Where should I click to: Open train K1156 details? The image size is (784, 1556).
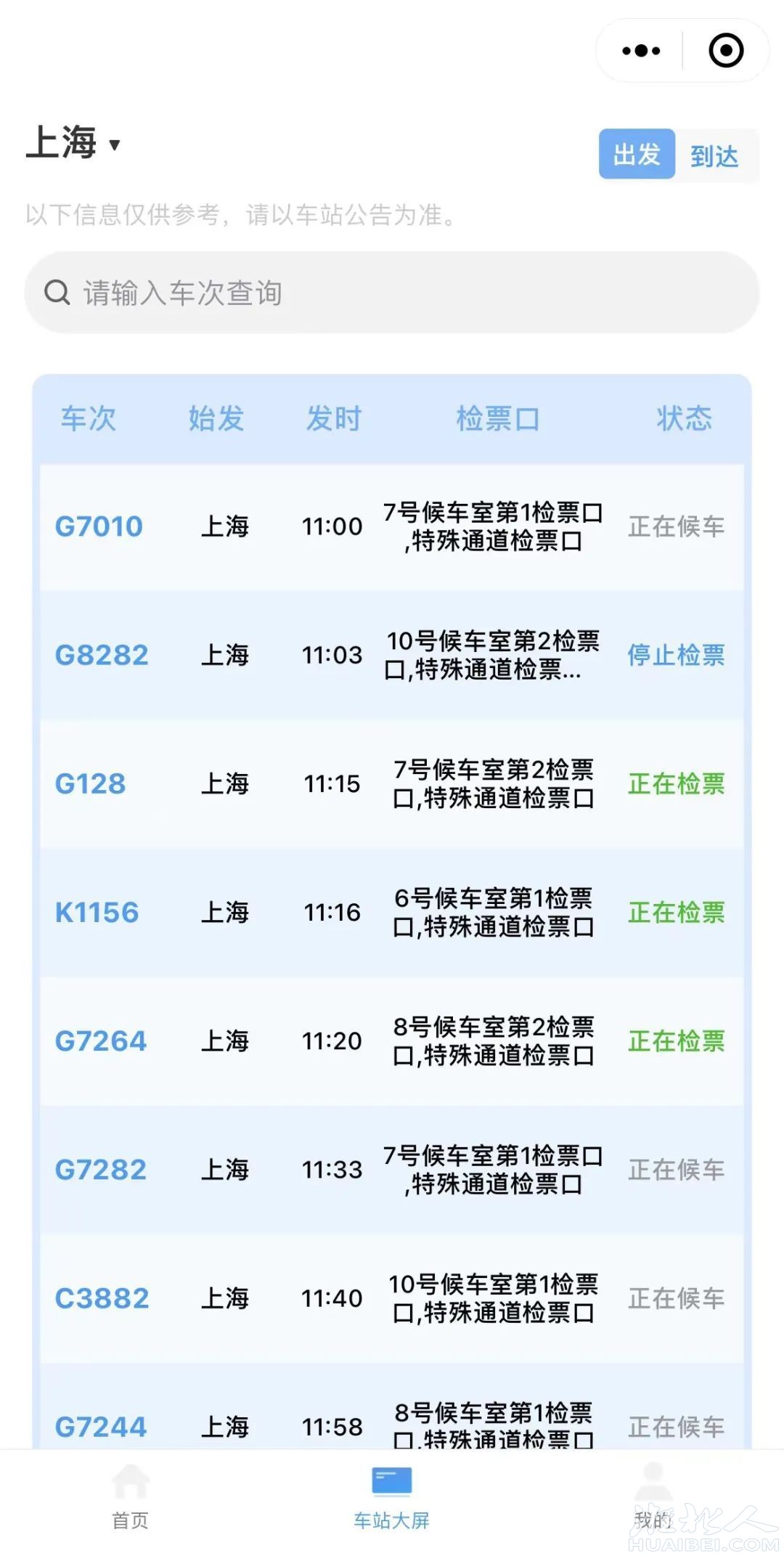pos(97,913)
